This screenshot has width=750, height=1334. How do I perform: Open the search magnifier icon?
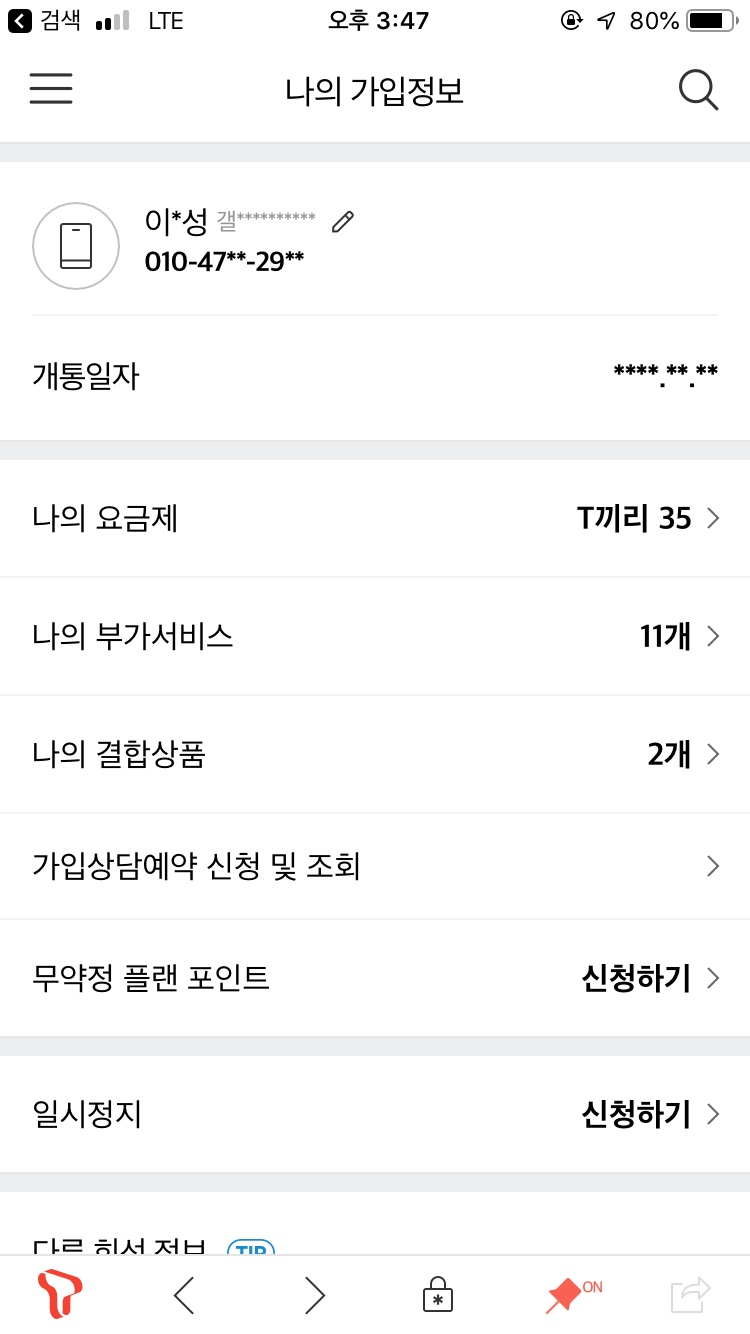(x=698, y=90)
